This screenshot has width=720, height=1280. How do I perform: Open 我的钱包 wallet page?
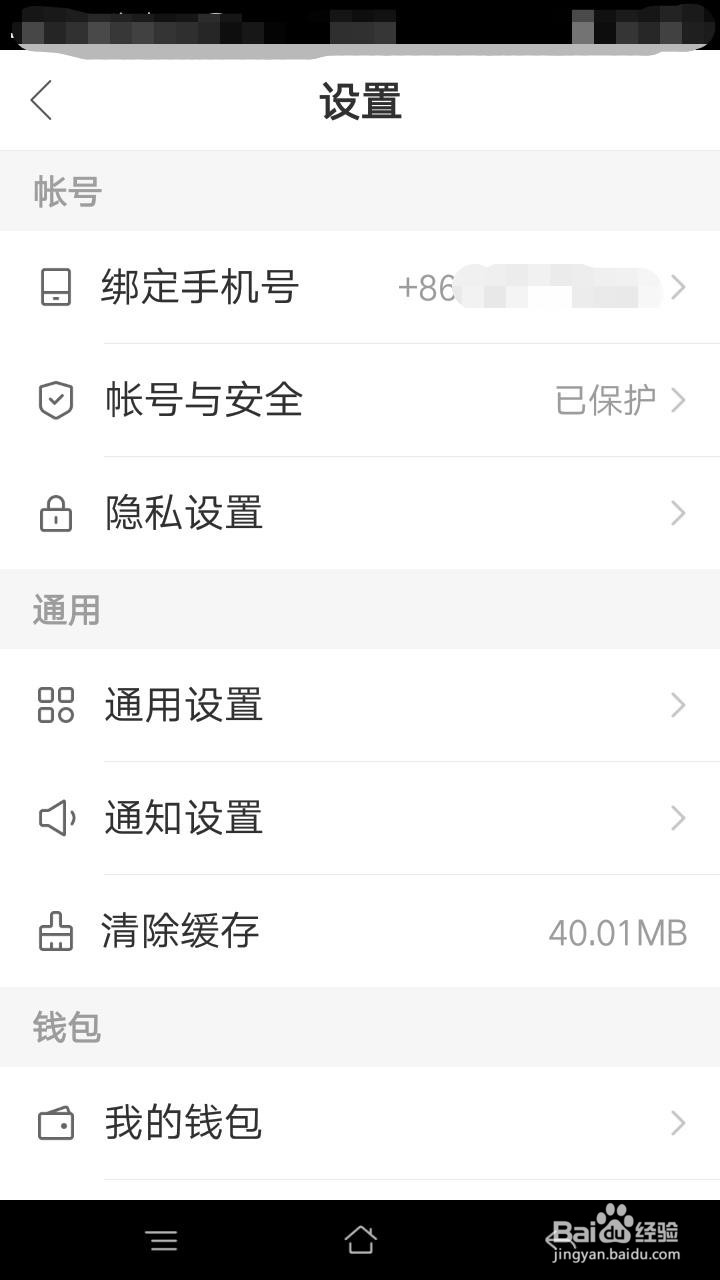[182, 1123]
